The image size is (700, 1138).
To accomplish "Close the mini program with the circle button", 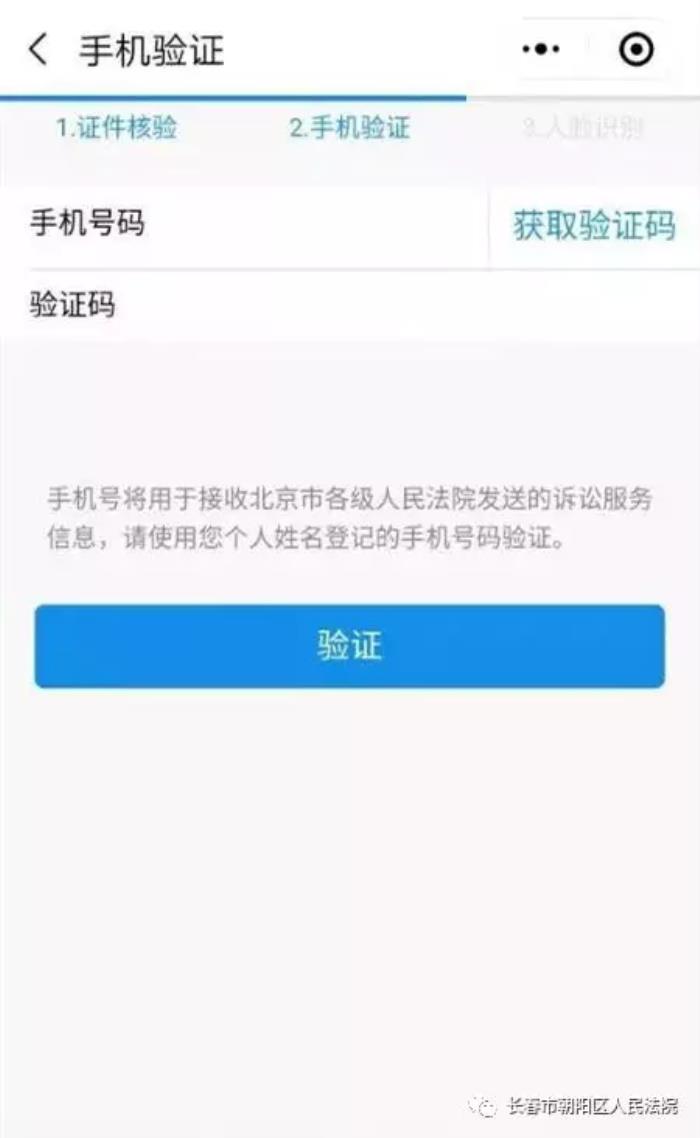I will click(636, 49).
